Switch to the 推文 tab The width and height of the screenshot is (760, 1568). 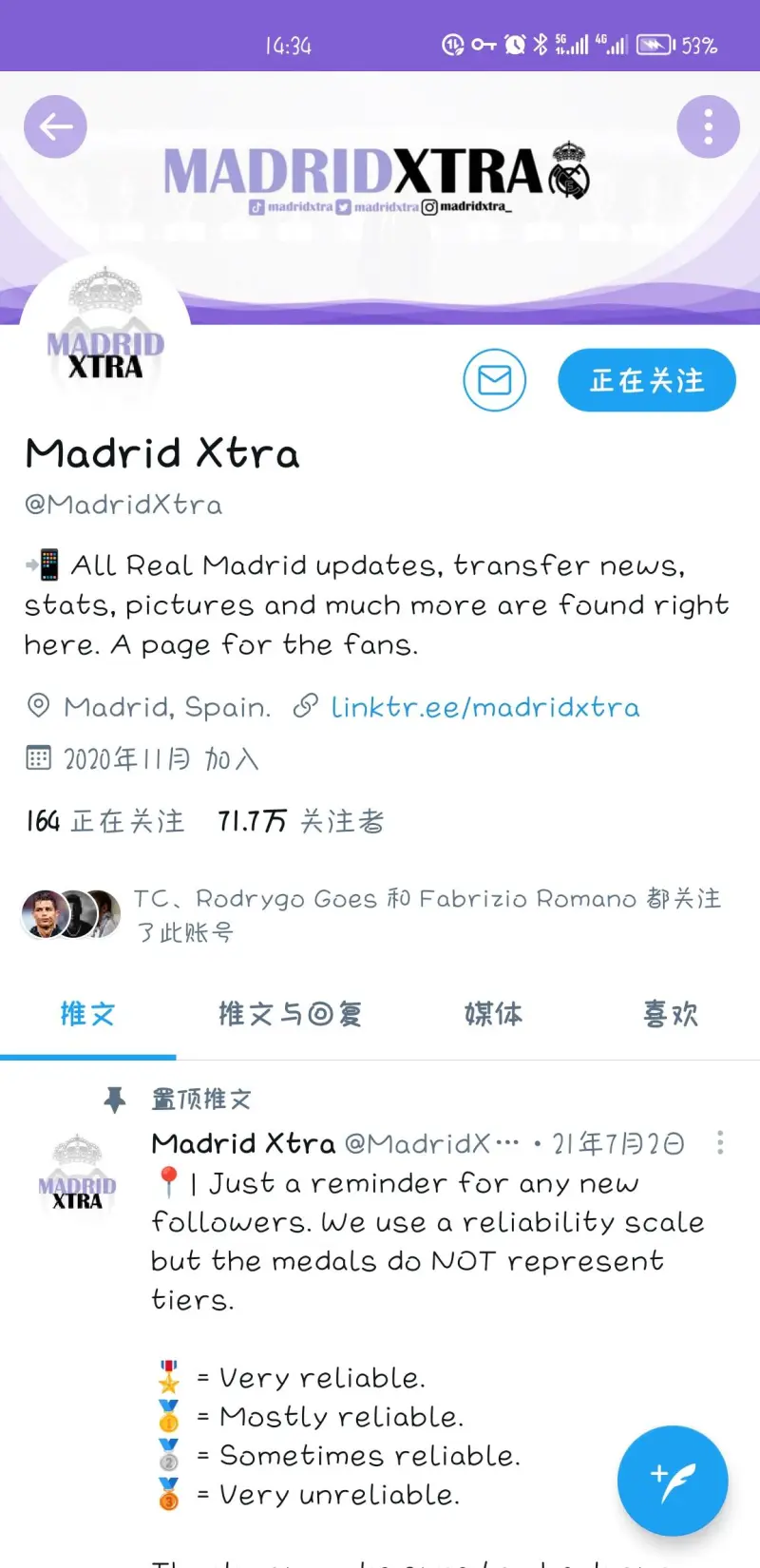(x=87, y=1014)
